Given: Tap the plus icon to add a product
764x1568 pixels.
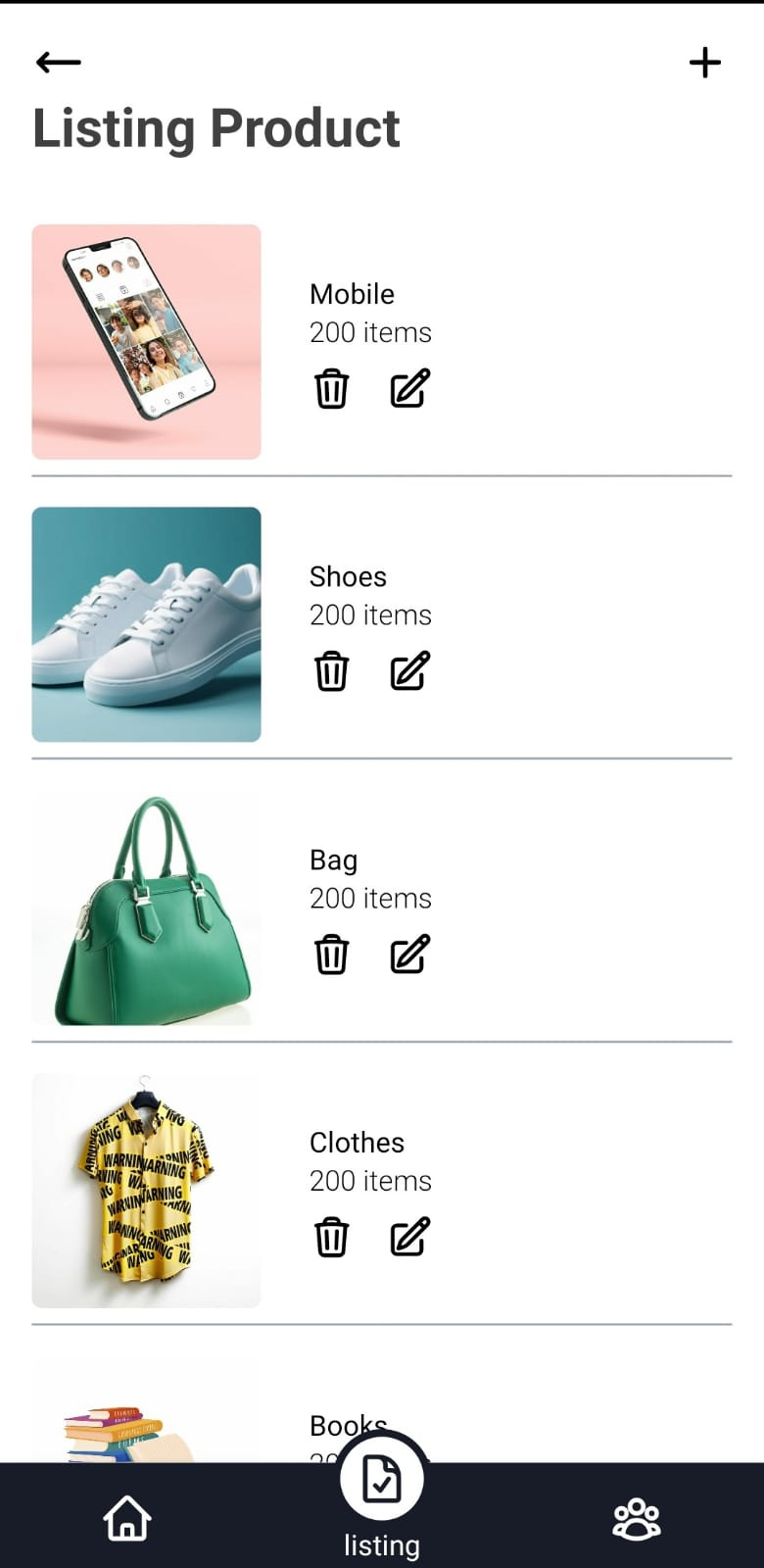Looking at the screenshot, I should pos(705,62).
